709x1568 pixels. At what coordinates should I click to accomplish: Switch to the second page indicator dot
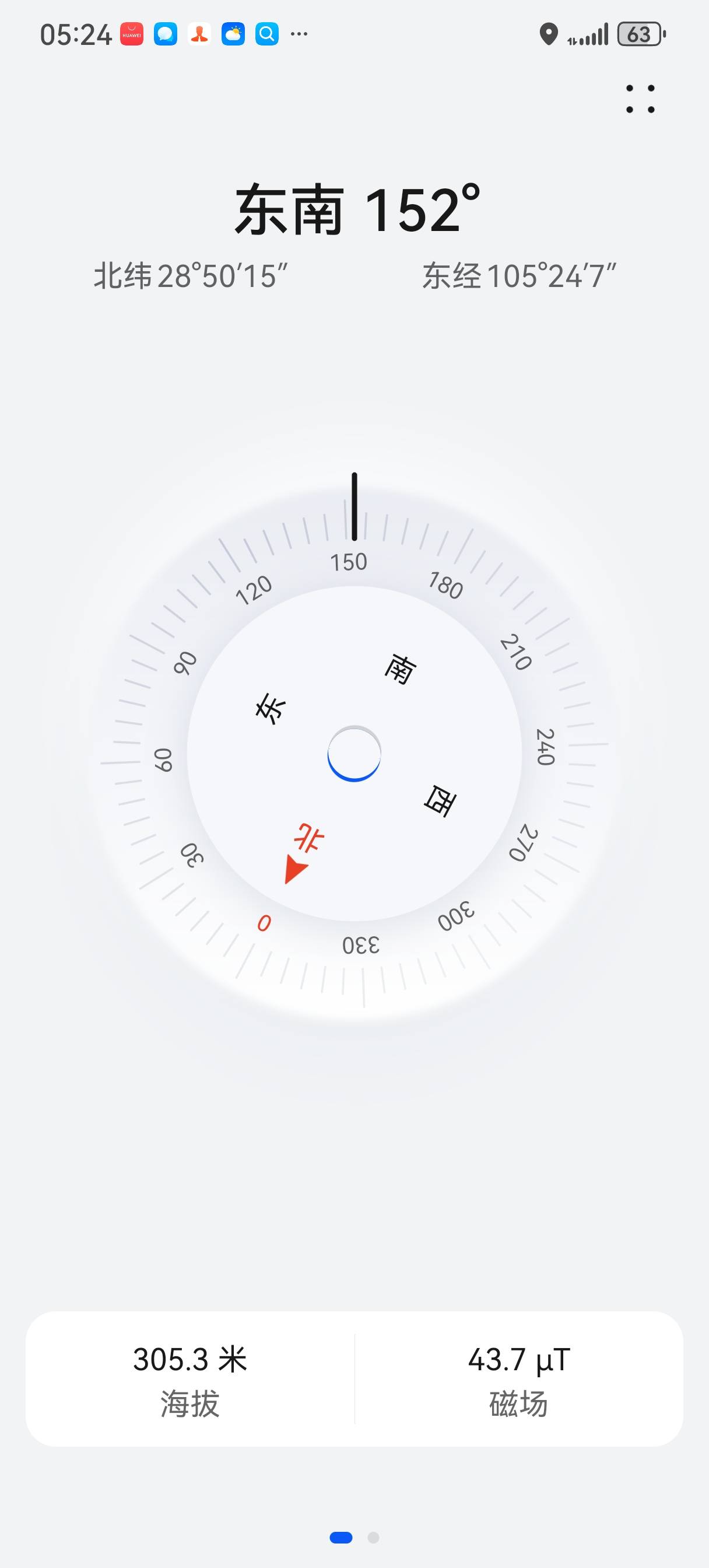pos(373,1538)
